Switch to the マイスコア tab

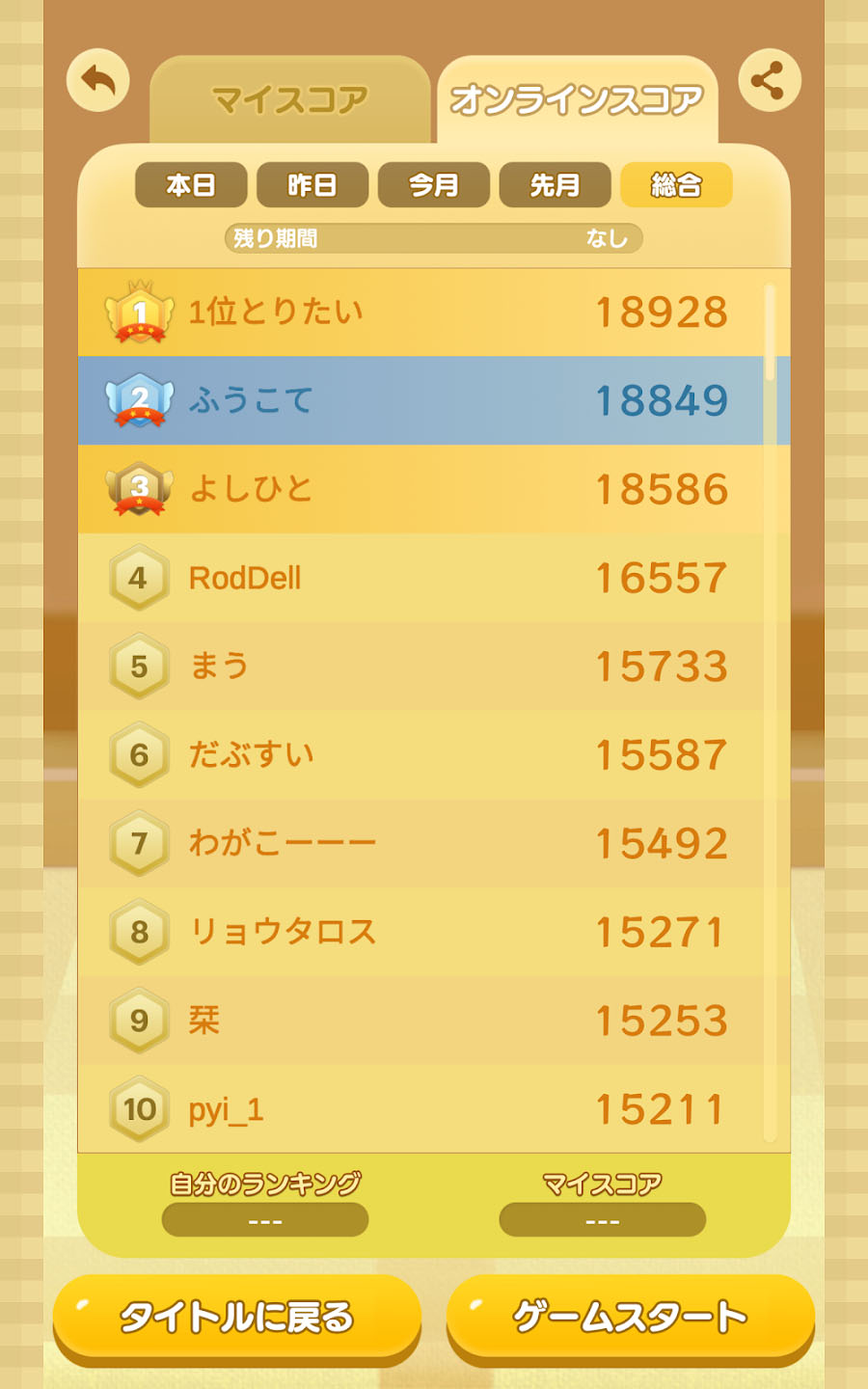pos(289,100)
